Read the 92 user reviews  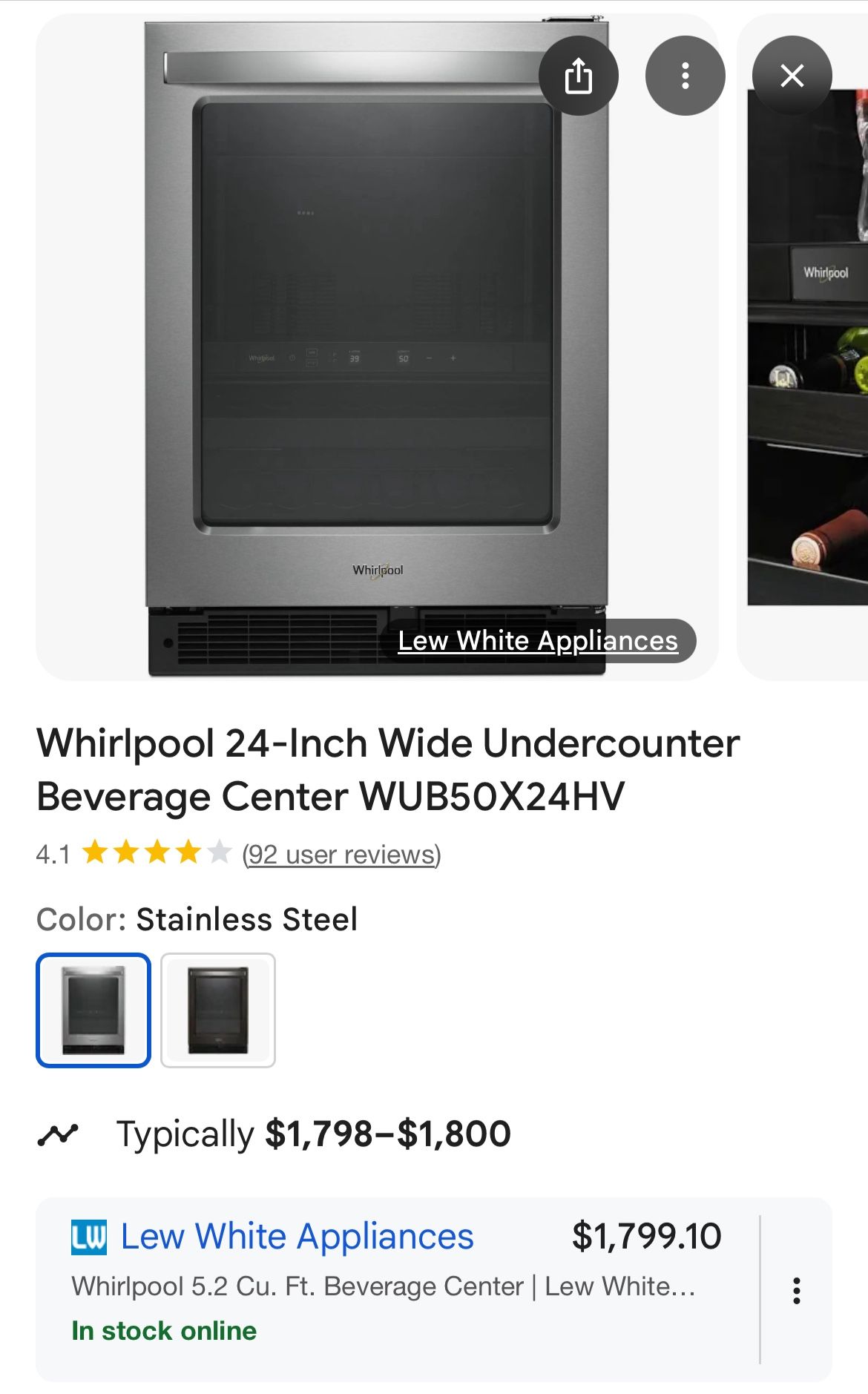click(x=341, y=855)
